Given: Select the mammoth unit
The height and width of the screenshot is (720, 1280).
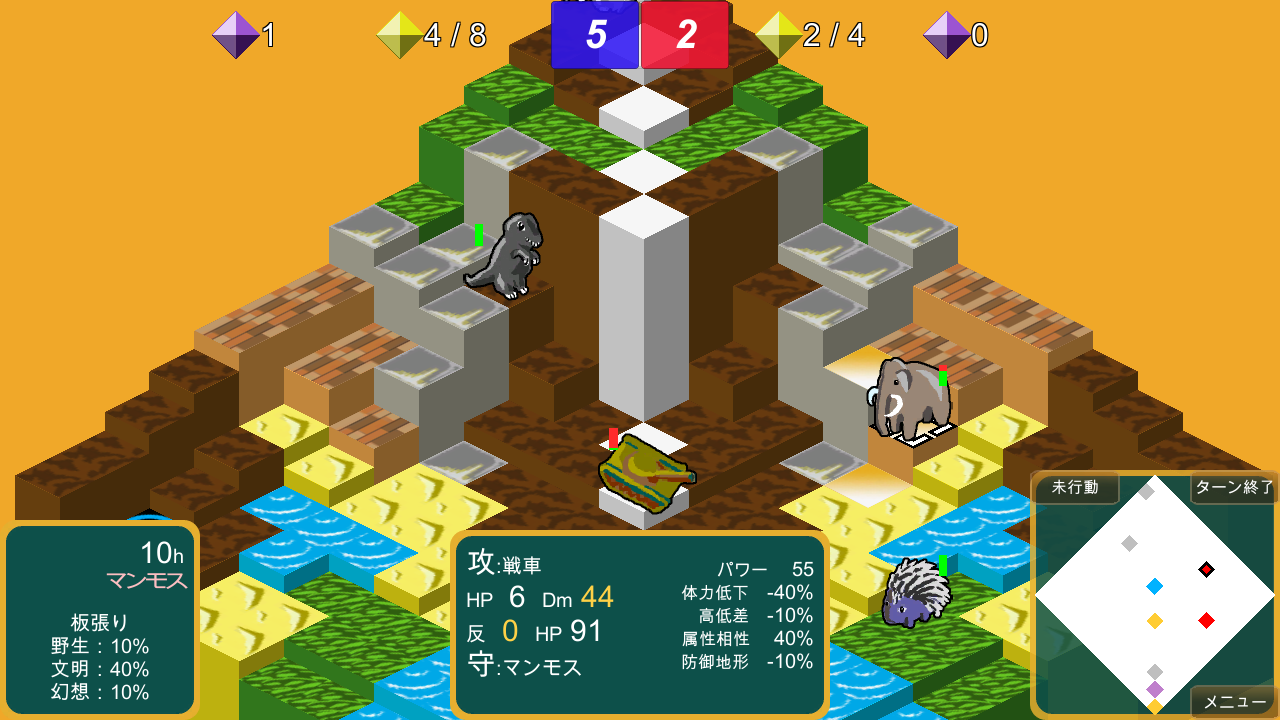Looking at the screenshot, I should point(908,400).
